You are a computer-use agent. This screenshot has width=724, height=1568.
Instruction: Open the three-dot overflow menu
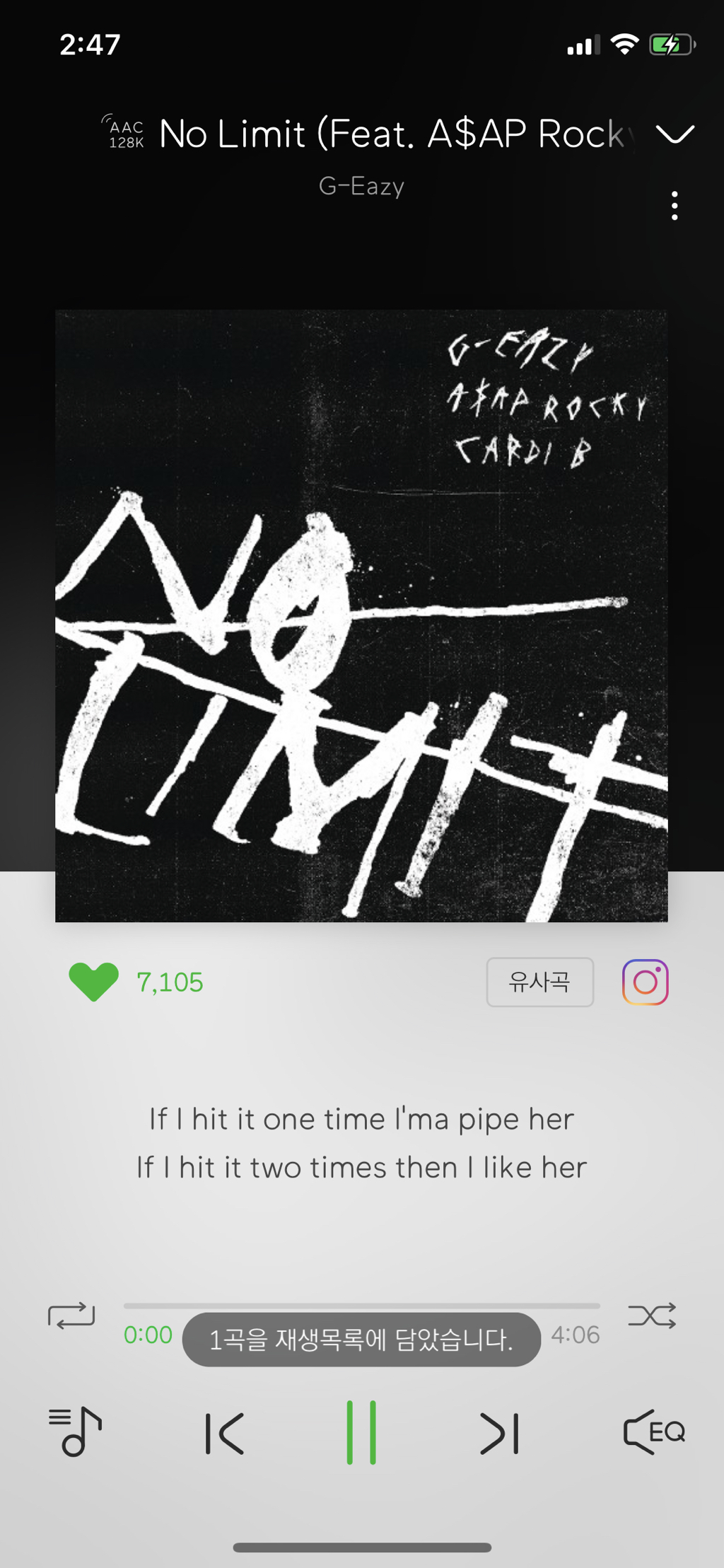(675, 206)
